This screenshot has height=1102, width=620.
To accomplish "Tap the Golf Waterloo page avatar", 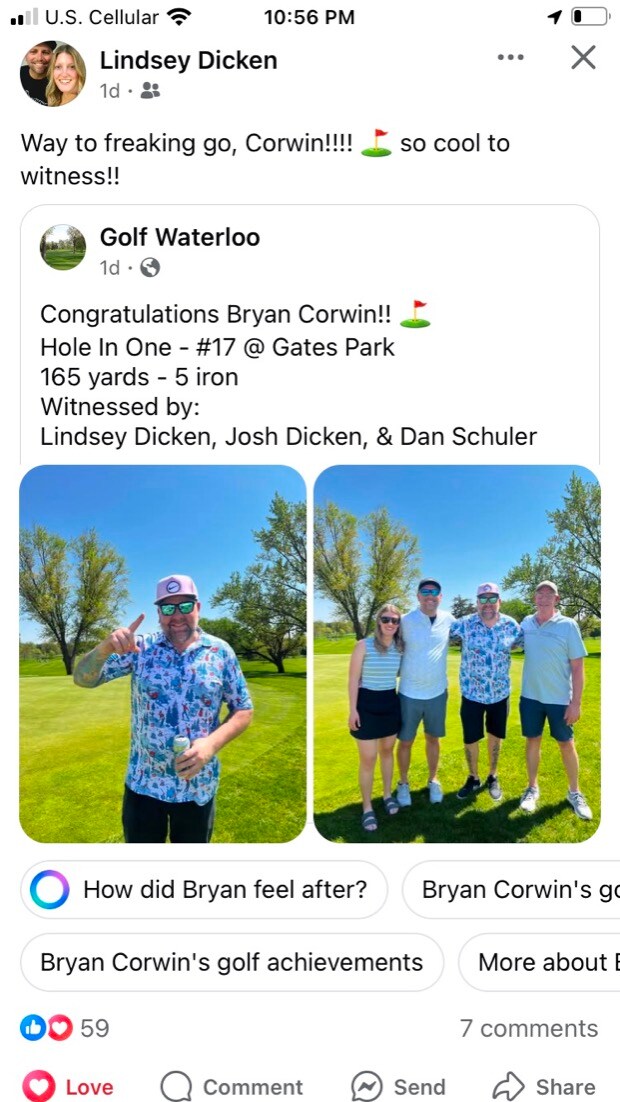I will pos(63,248).
